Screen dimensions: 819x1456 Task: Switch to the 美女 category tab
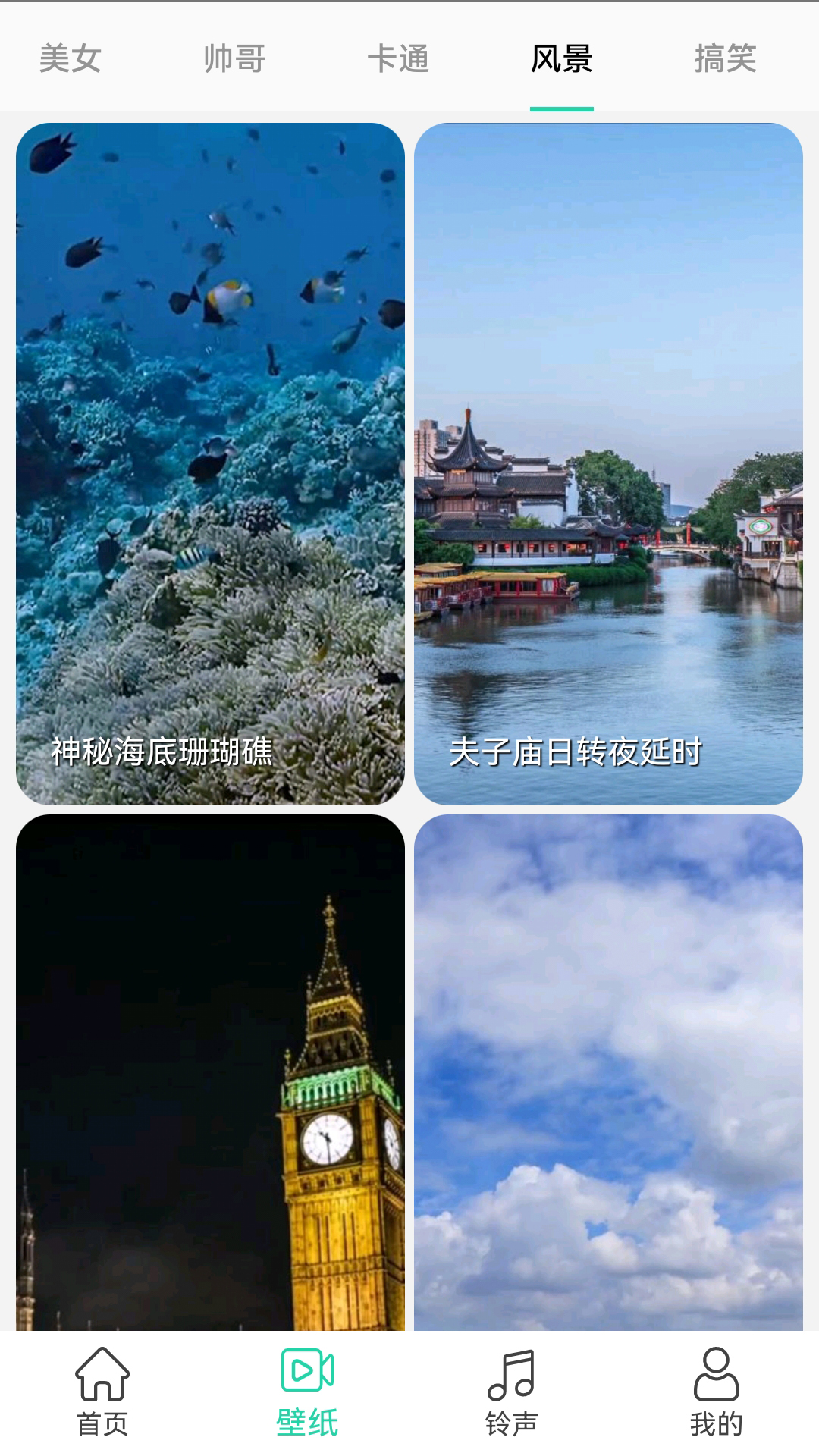point(70,58)
